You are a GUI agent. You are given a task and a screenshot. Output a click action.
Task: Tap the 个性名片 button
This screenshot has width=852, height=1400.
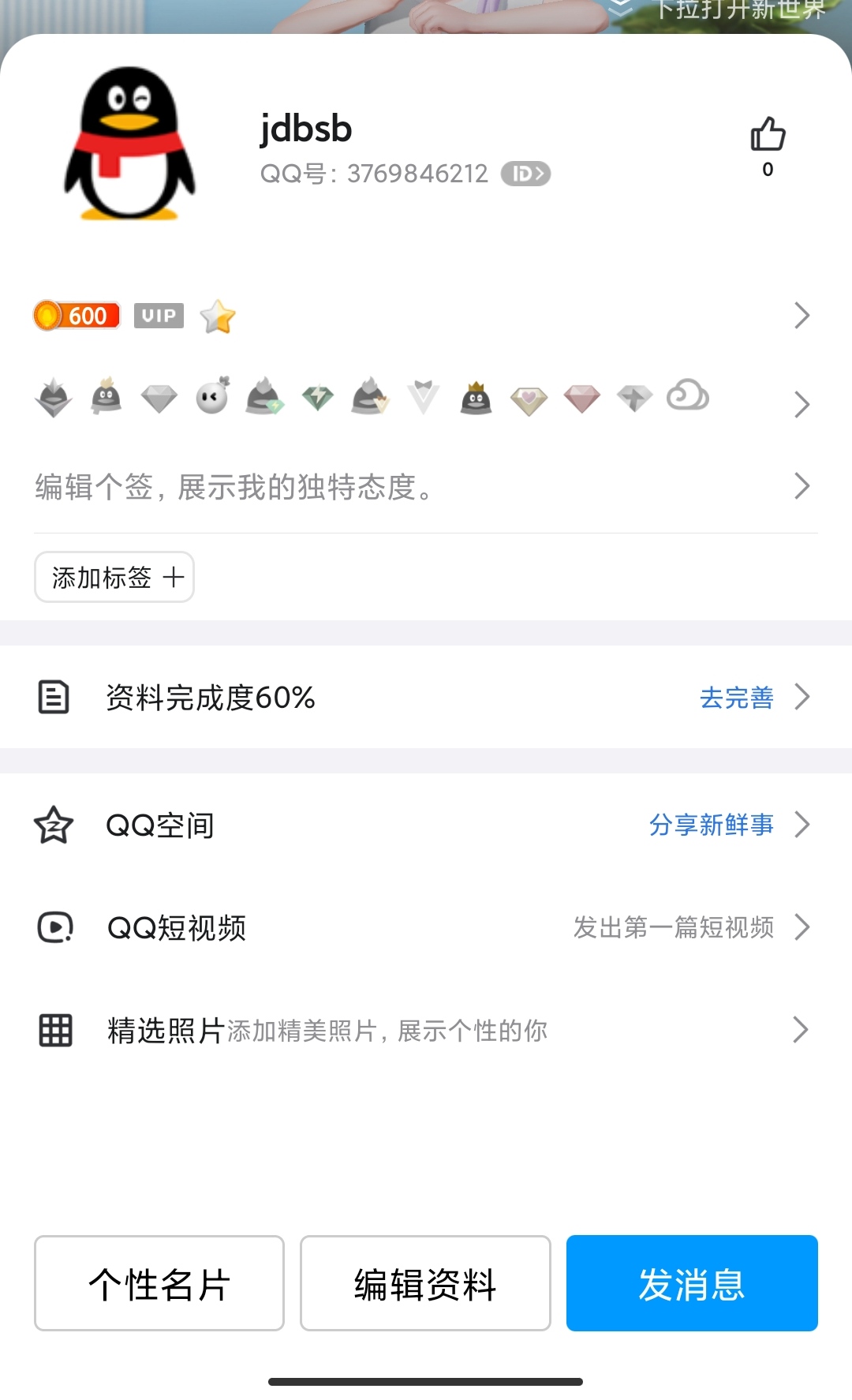coord(159,1283)
